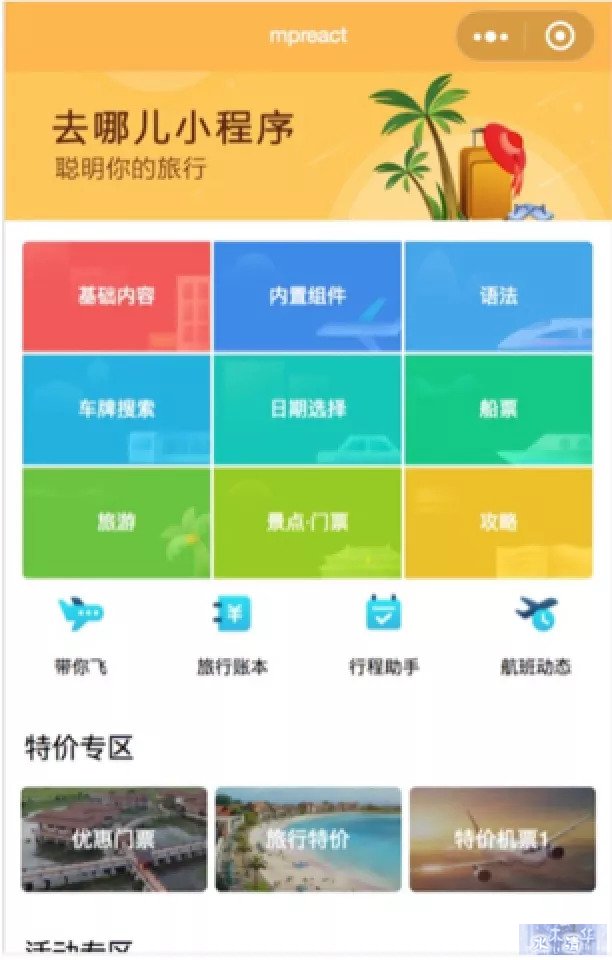Image resolution: width=612 pixels, height=960 pixels.
Task: View the 攻略 guides tile
Action: pyautogui.click(x=498, y=523)
